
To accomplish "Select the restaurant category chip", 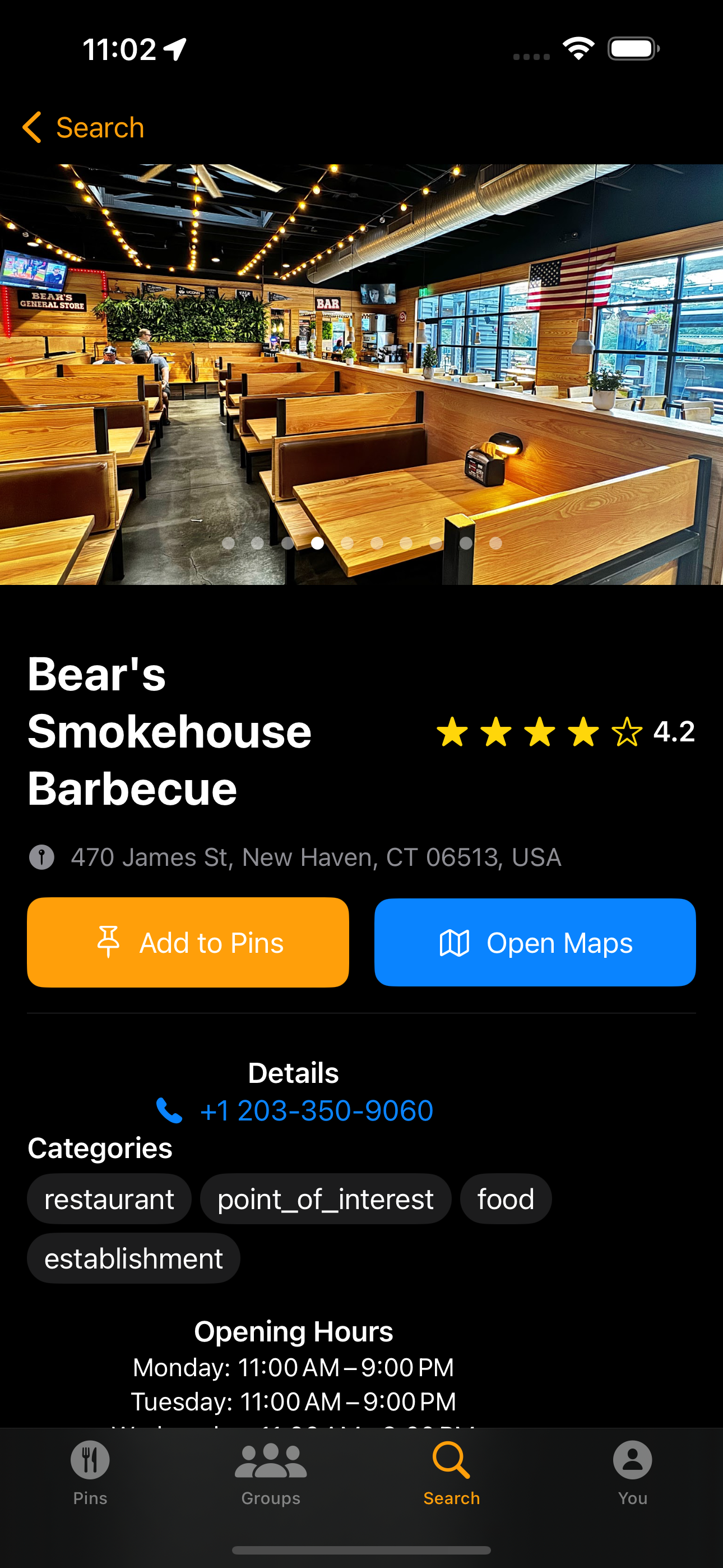I will 109,1199.
